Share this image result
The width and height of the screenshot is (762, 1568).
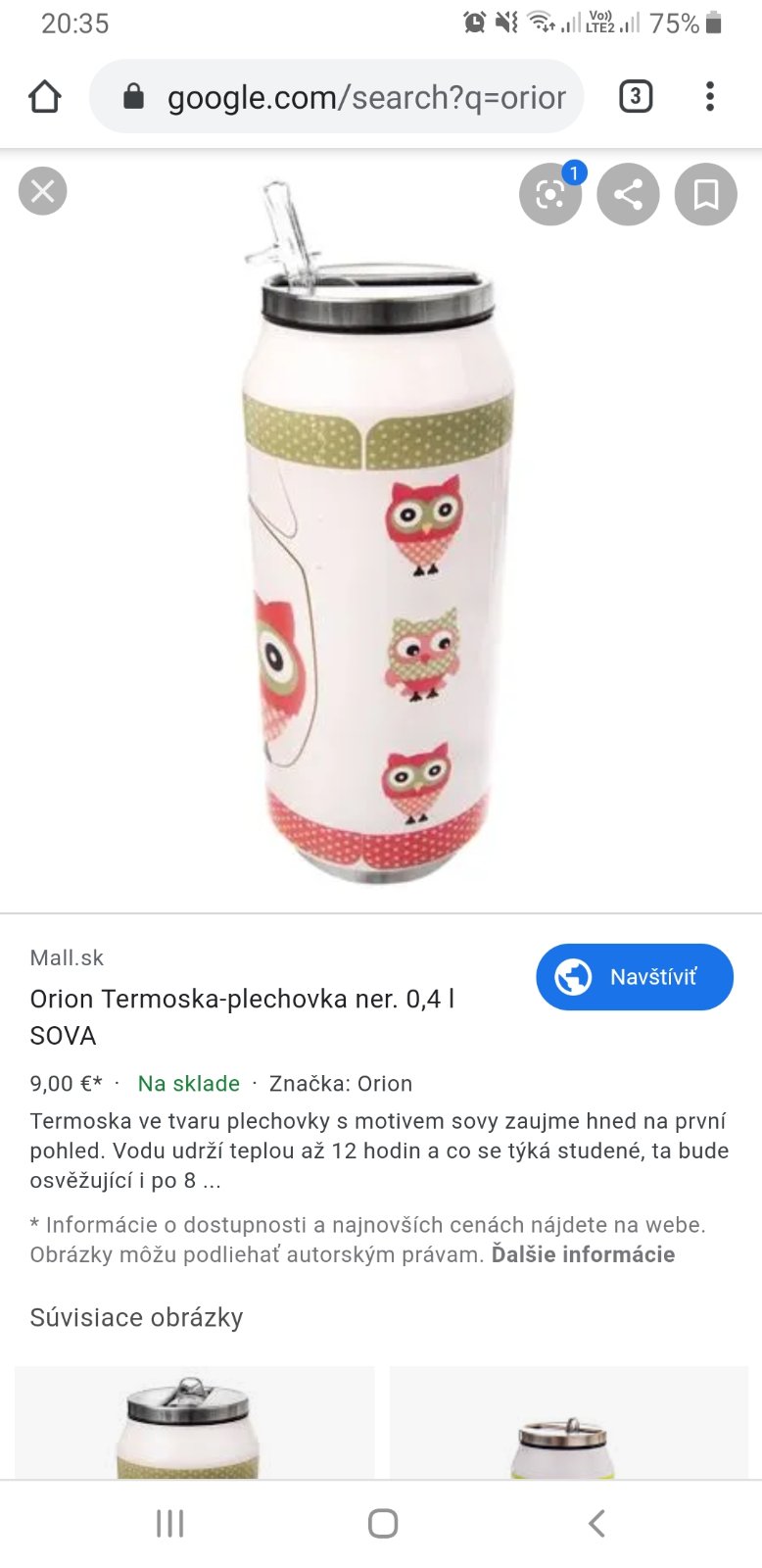[628, 194]
